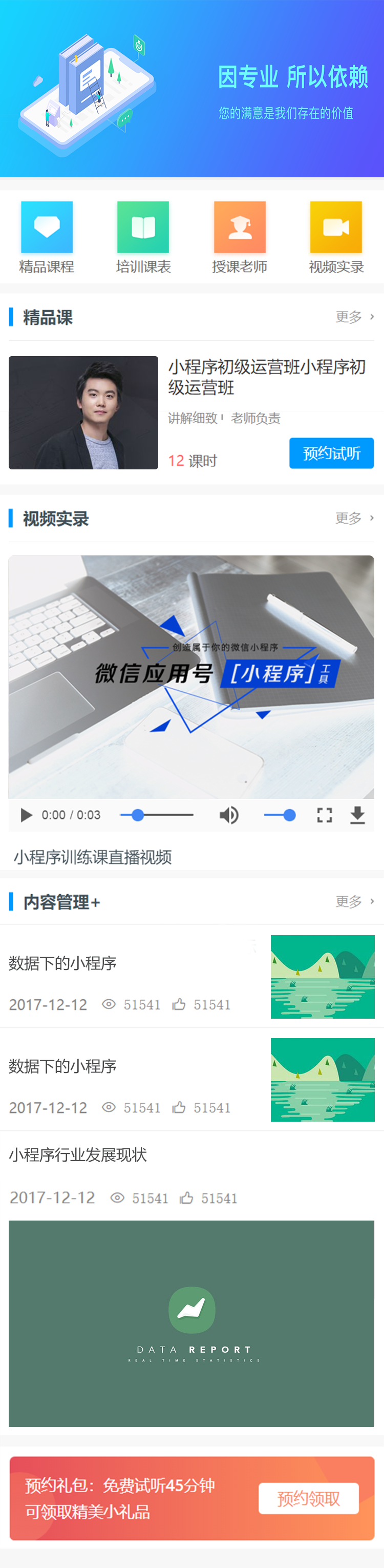Tap the 预约领取 gift button
384x1568 pixels.
point(309,1498)
